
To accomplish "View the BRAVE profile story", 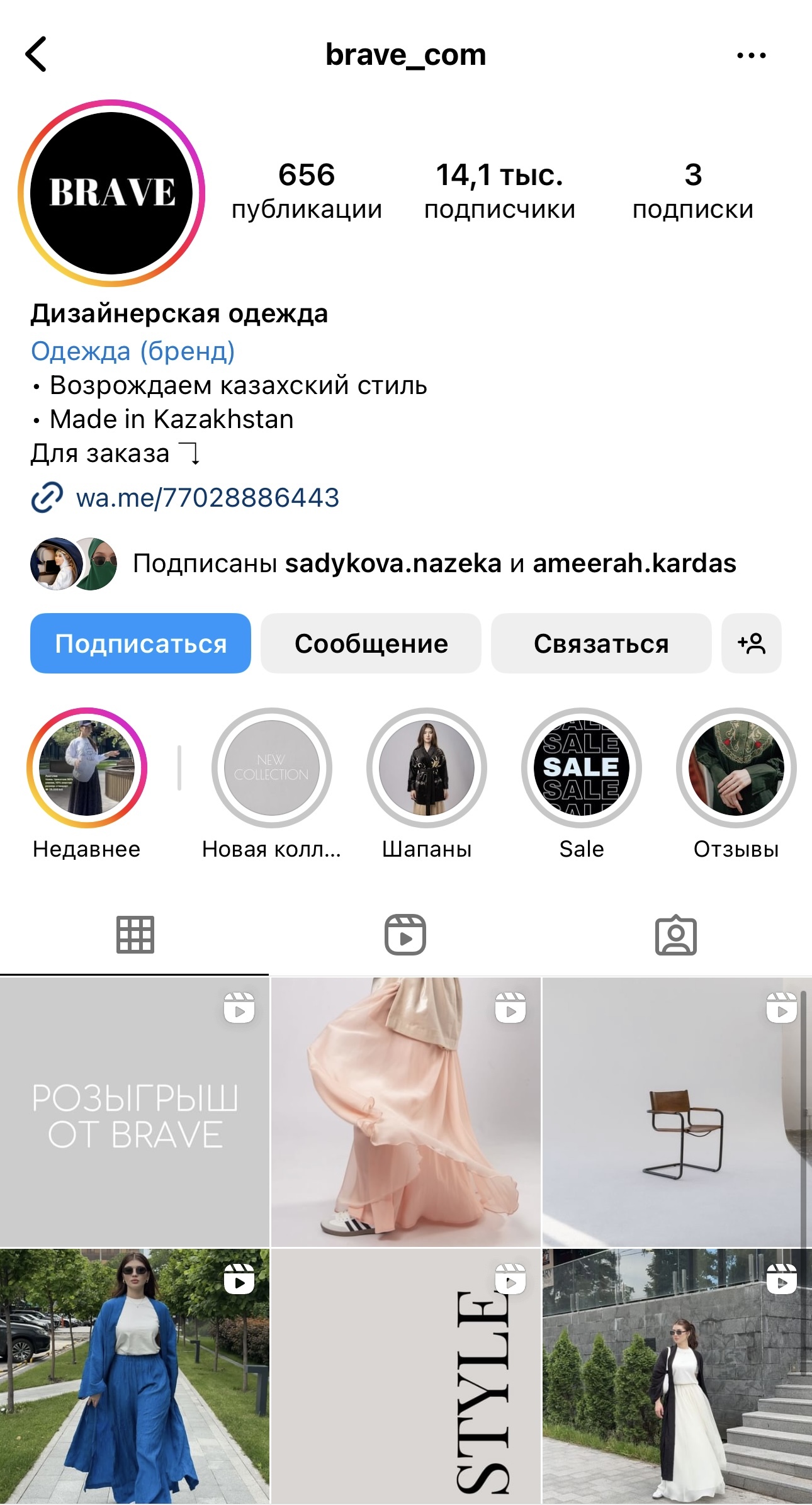I will pos(111,193).
